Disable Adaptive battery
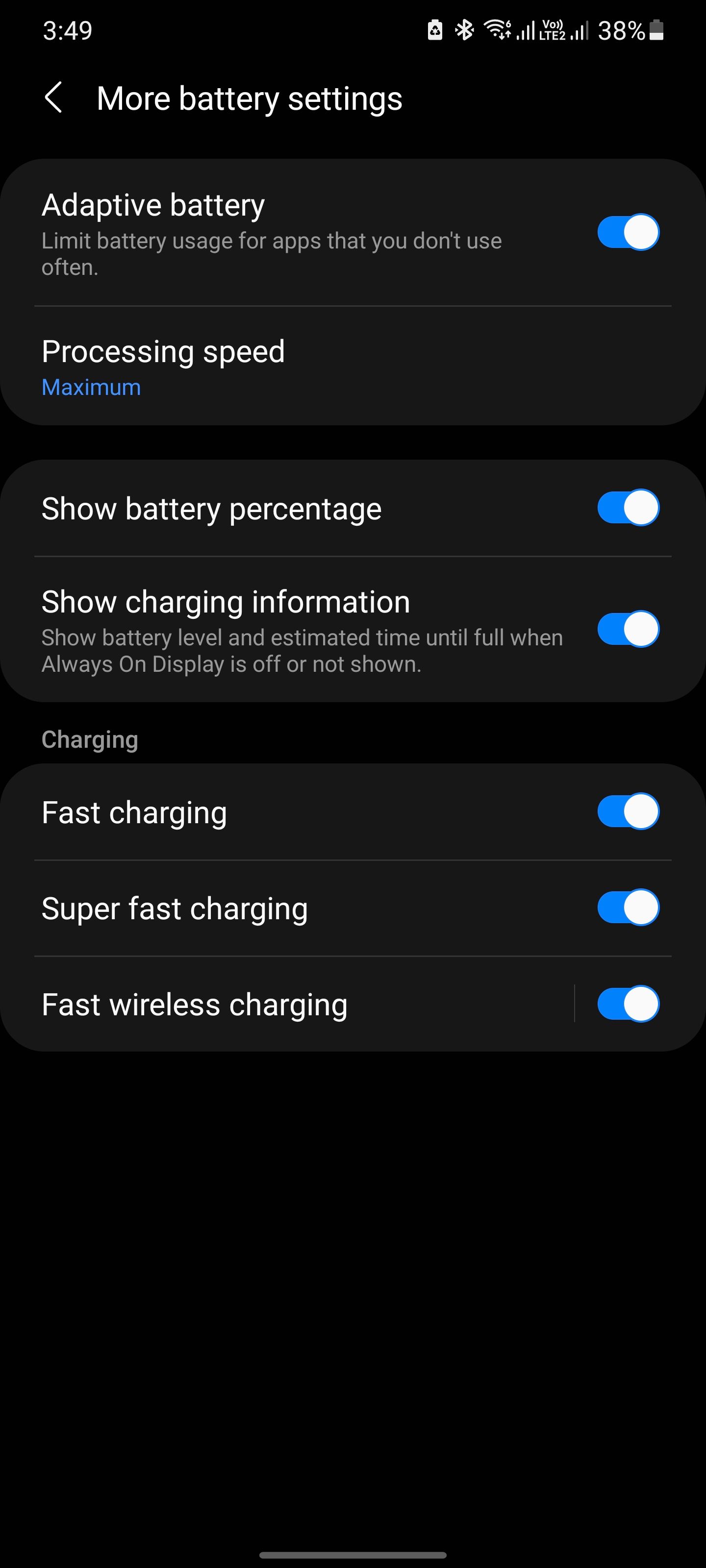 coord(628,232)
